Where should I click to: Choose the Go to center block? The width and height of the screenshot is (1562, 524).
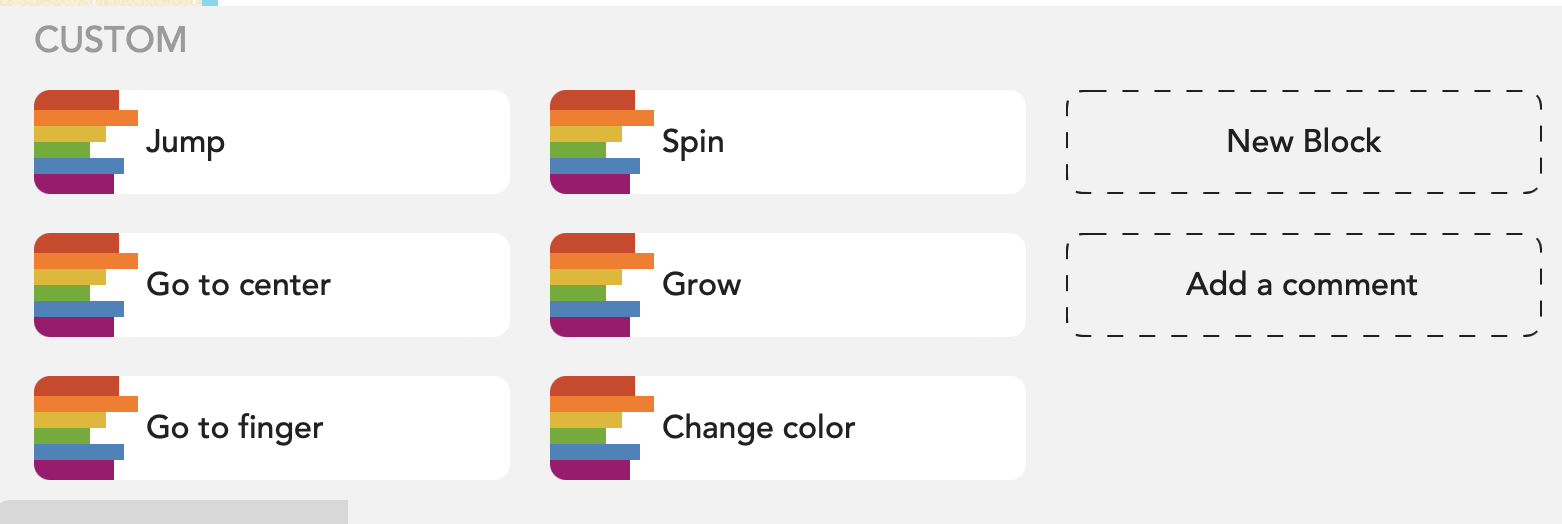pyautogui.click(x=271, y=285)
